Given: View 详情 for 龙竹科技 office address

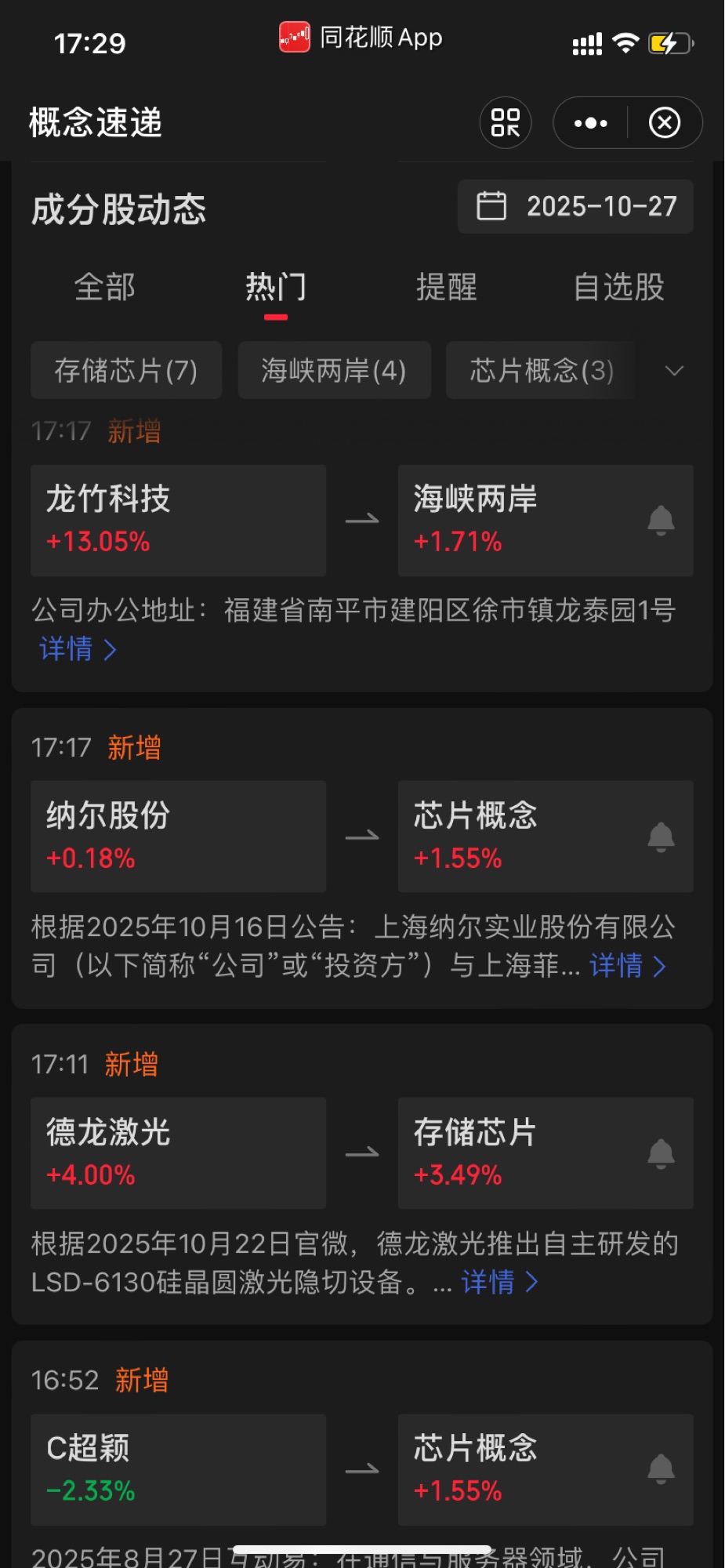Looking at the screenshot, I should [x=78, y=649].
